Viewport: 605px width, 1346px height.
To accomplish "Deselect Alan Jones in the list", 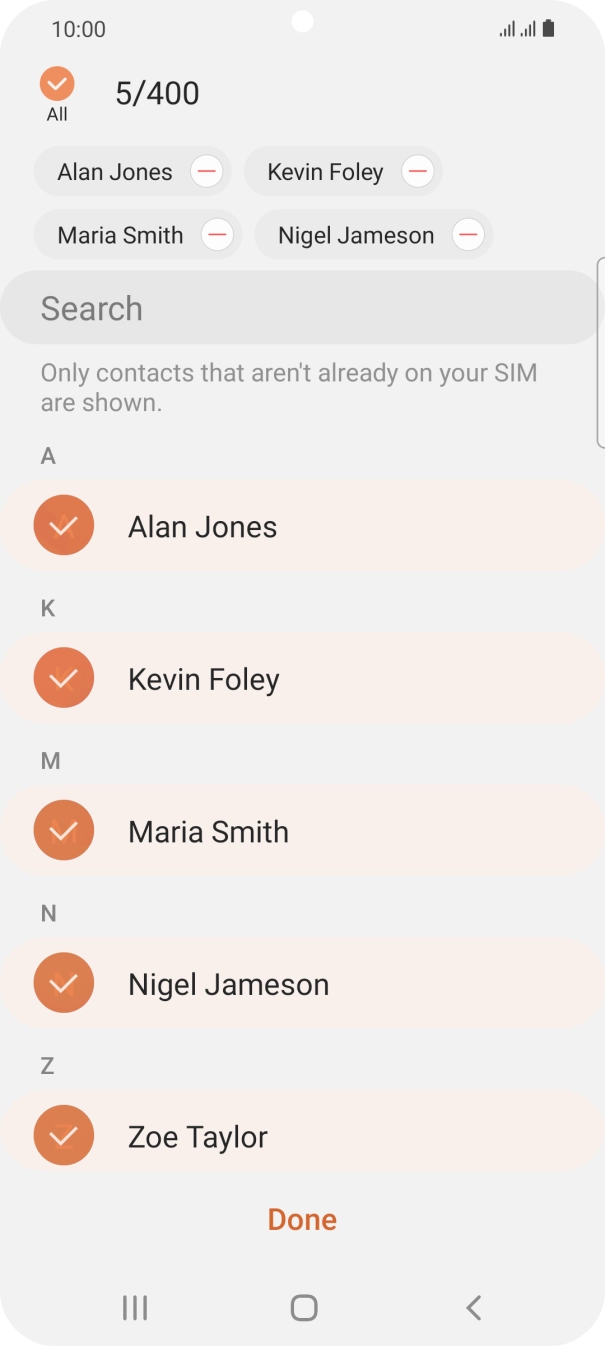I will [x=302, y=526].
